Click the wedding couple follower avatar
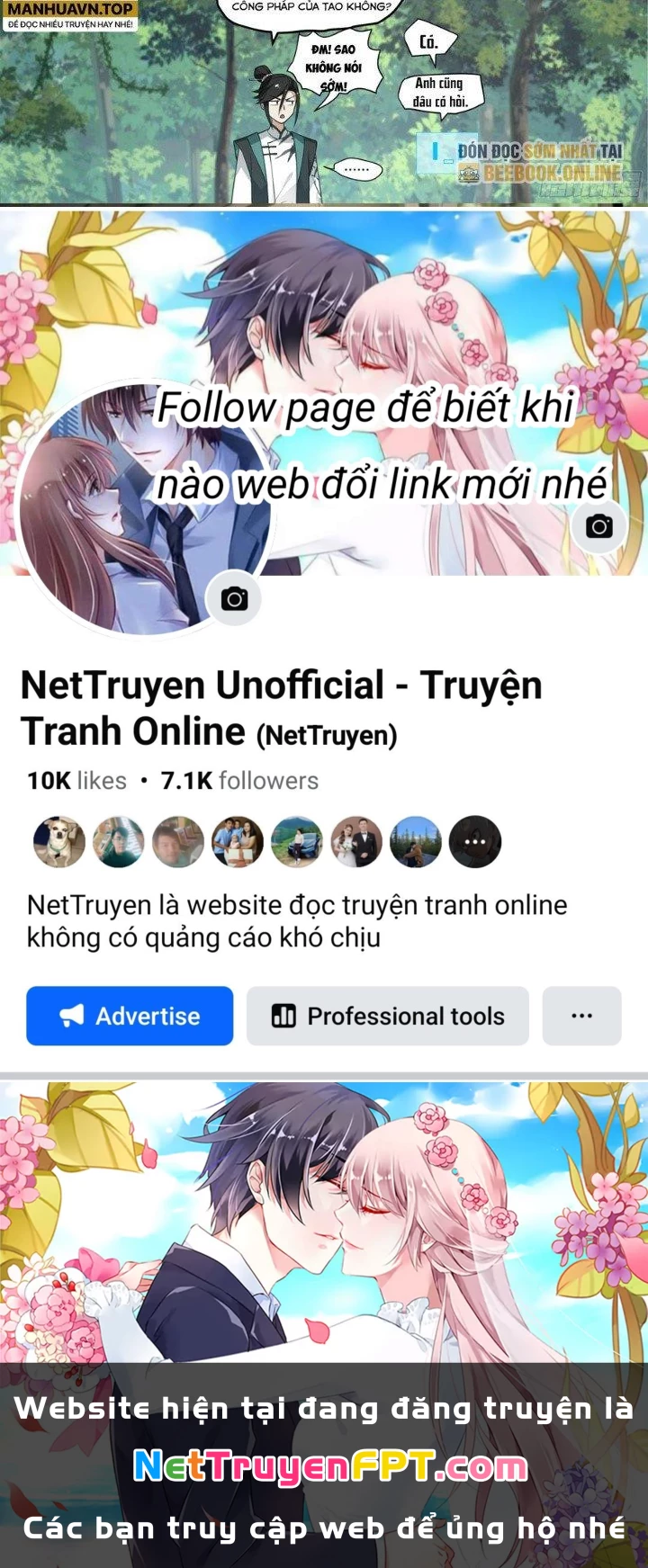 357,841
